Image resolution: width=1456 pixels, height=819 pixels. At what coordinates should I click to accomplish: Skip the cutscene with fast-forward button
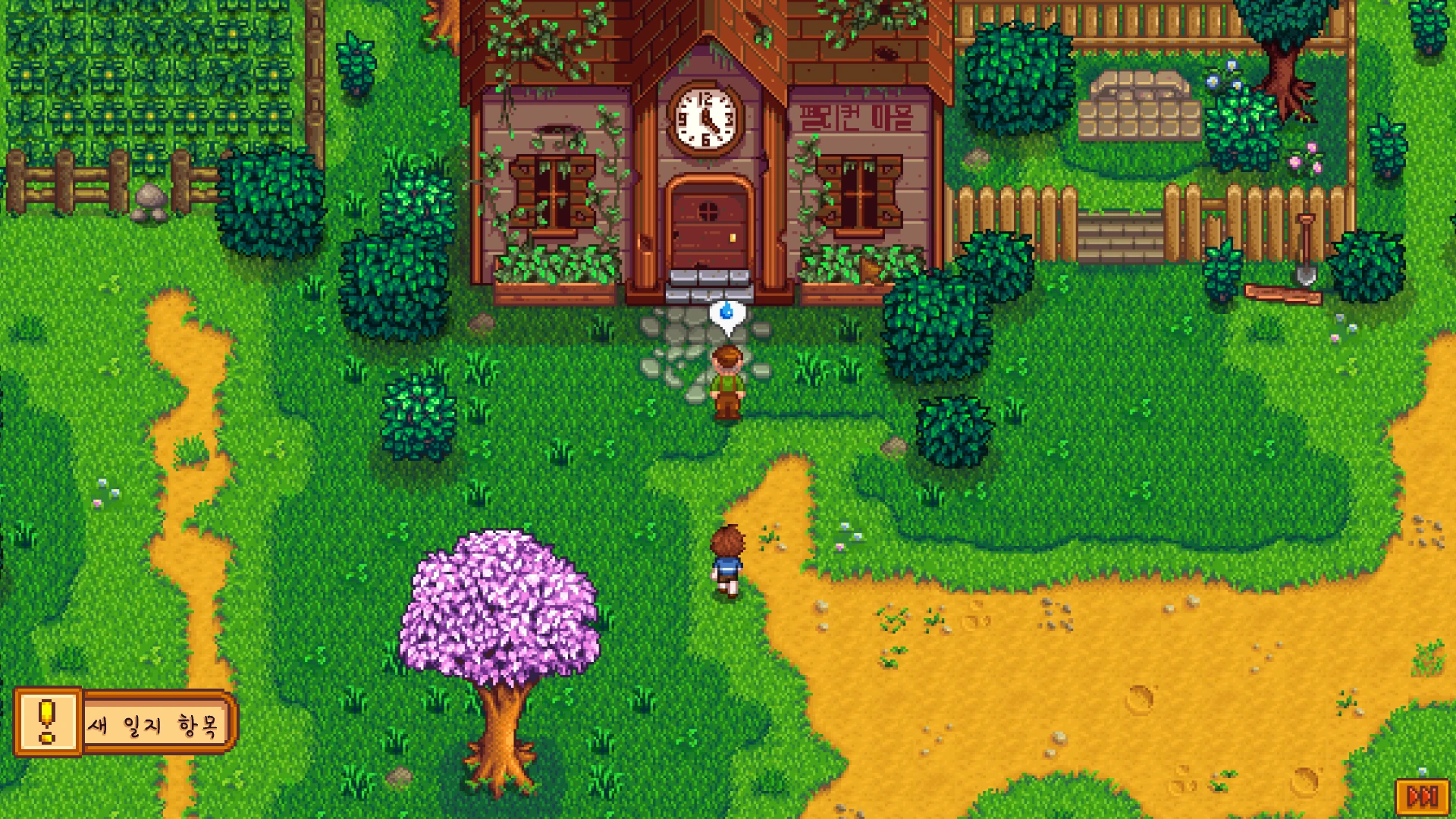click(x=1422, y=797)
